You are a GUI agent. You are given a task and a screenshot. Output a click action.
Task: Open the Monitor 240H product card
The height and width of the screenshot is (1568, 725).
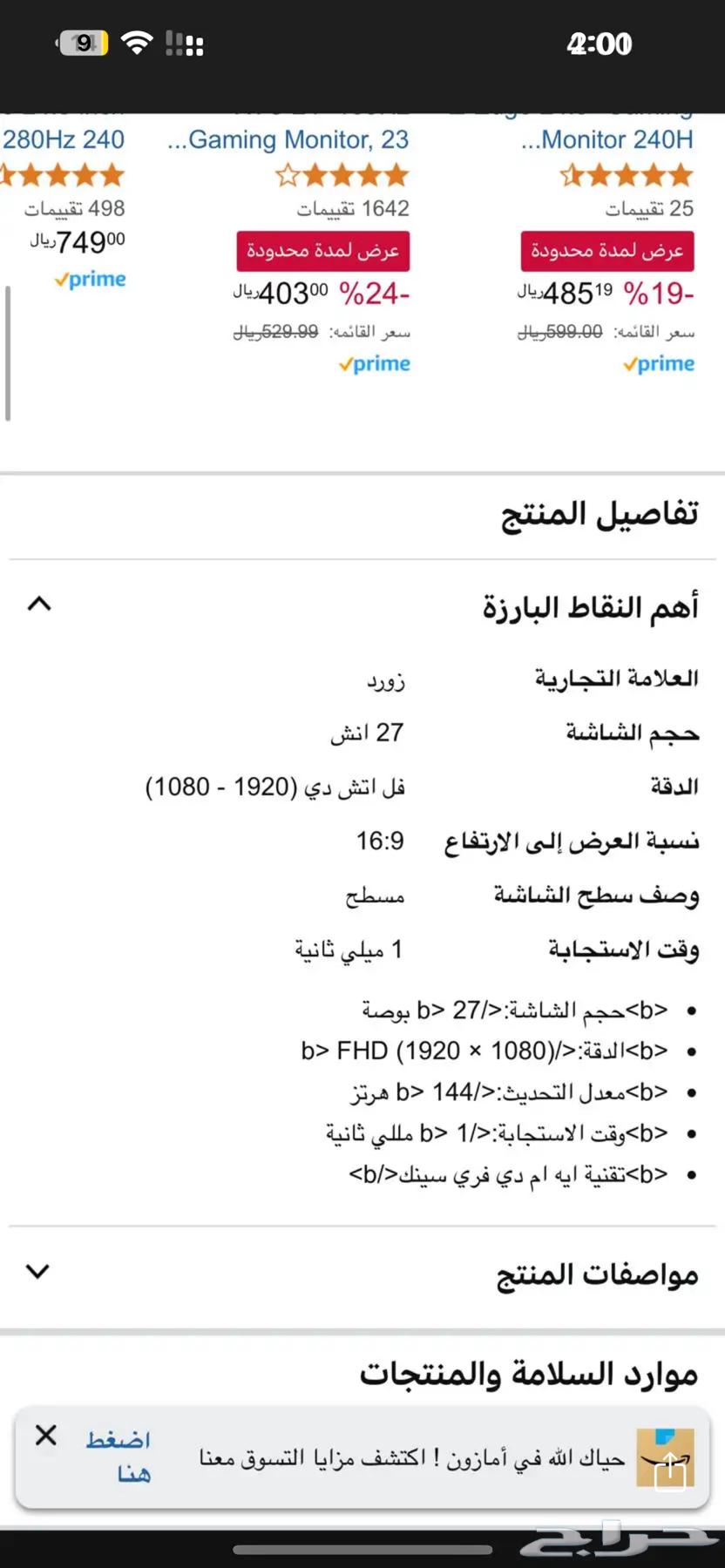click(606, 139)
